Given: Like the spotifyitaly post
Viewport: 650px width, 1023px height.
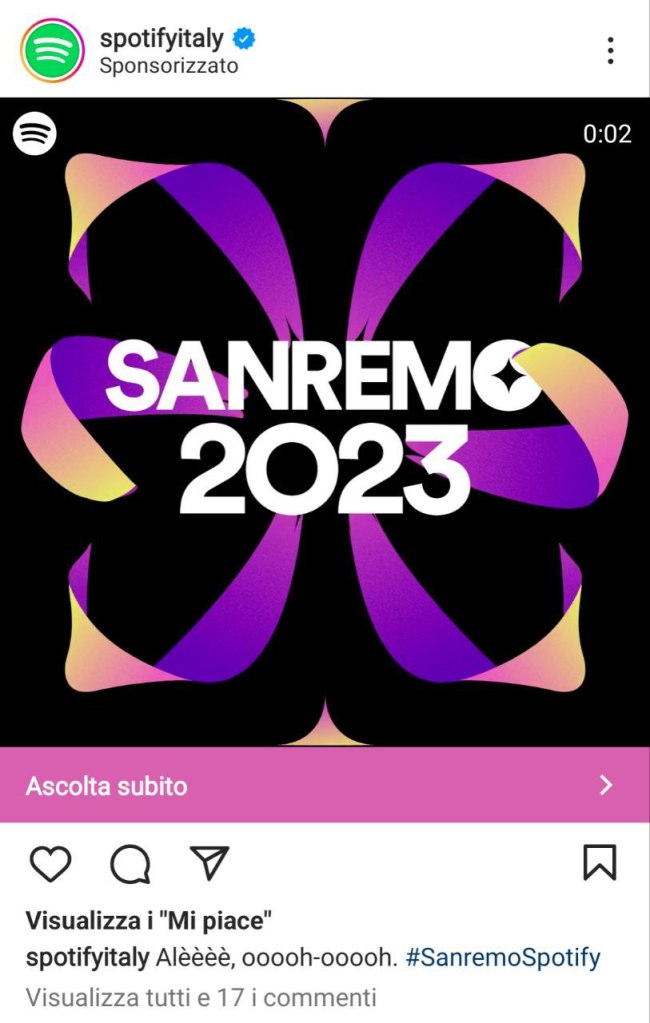Looking at the screenshot, I should click(50, 863).
